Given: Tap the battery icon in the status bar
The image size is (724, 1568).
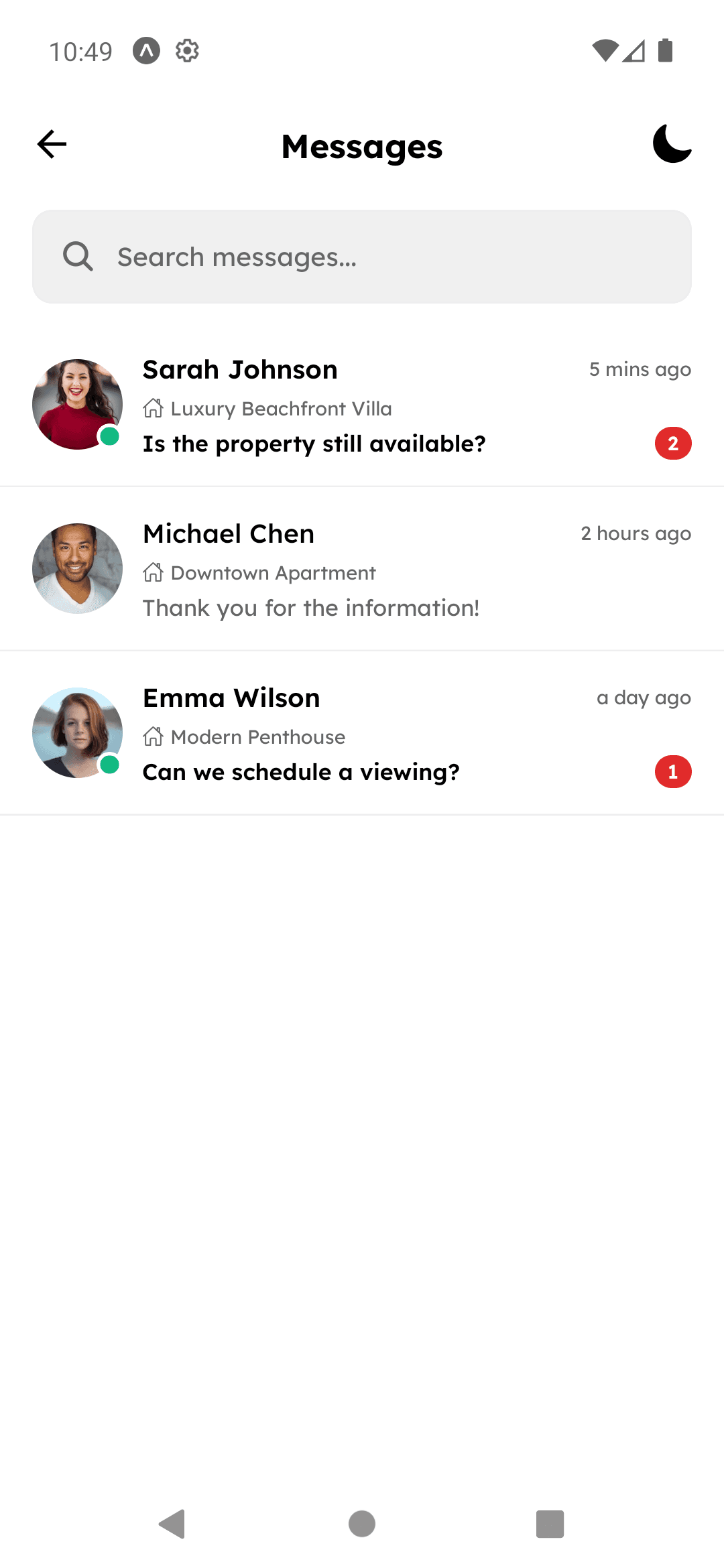Looking at the screenshot, I should click(666, 50).
